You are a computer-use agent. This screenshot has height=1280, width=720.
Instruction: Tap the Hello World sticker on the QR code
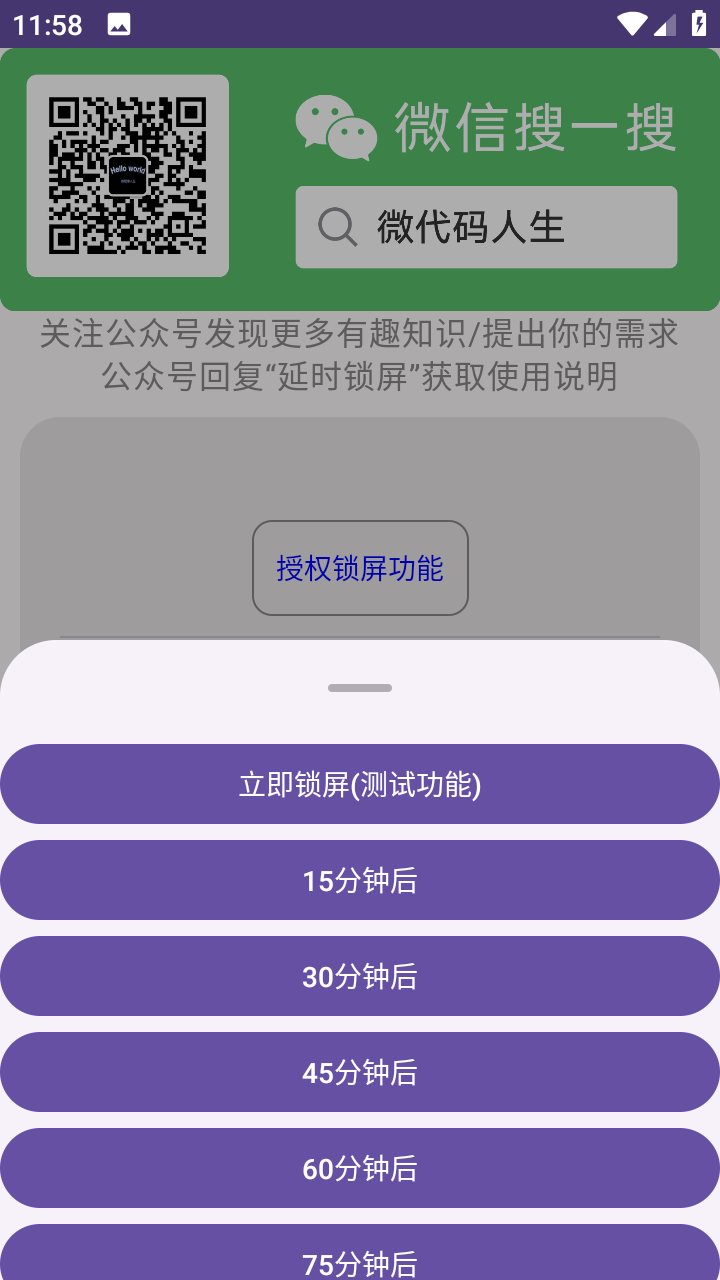127,176
